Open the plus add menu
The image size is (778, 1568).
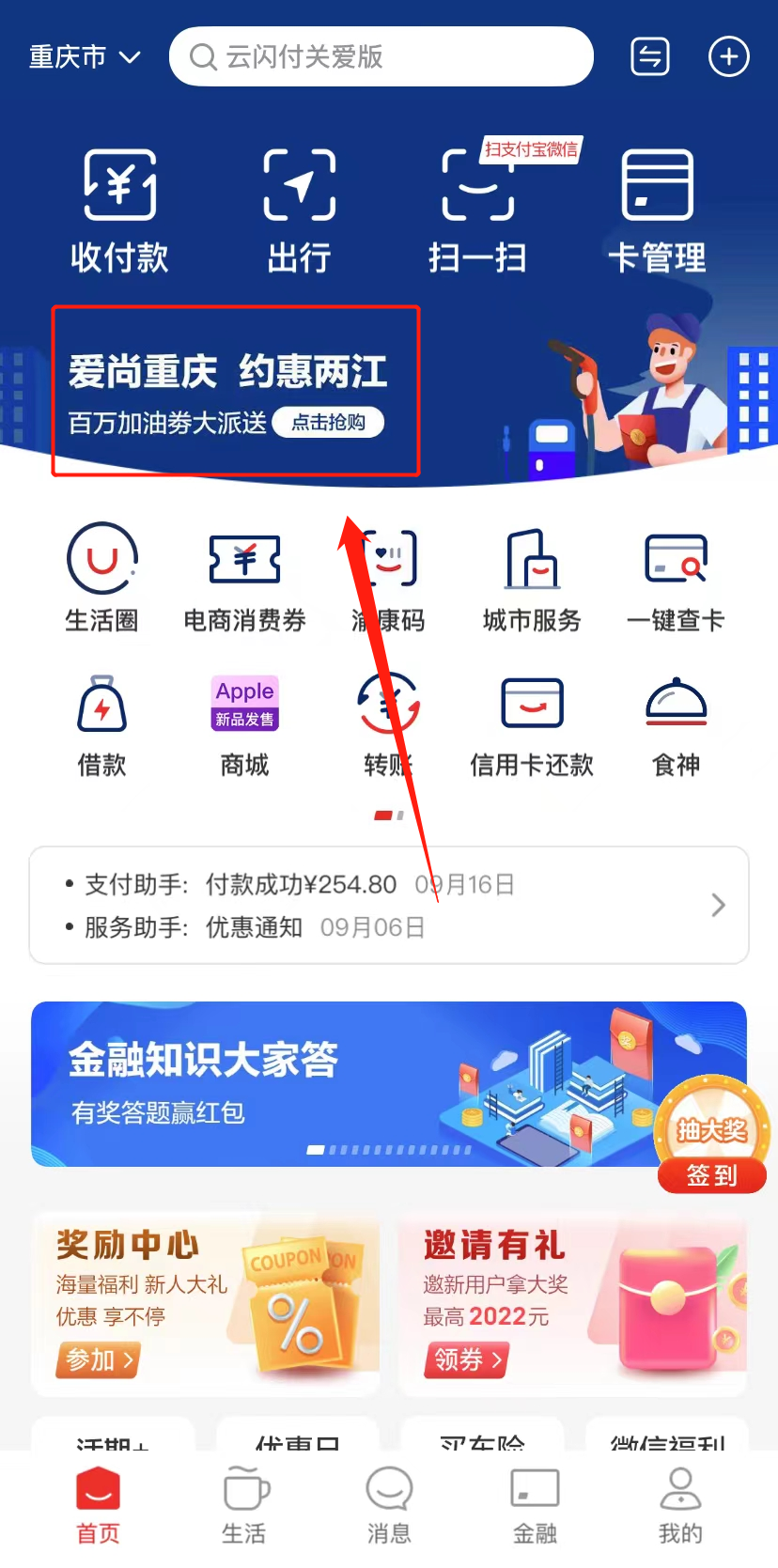[x=728, y=57]
